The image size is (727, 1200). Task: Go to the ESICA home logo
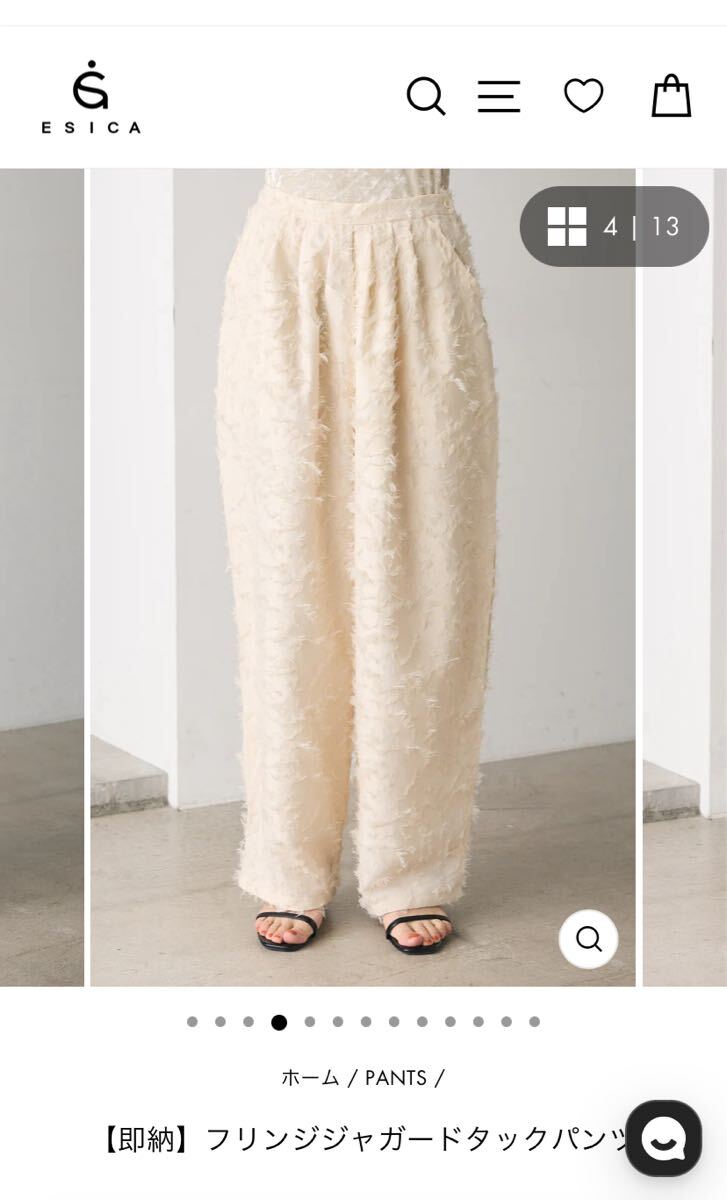click(x=91, y=97)
